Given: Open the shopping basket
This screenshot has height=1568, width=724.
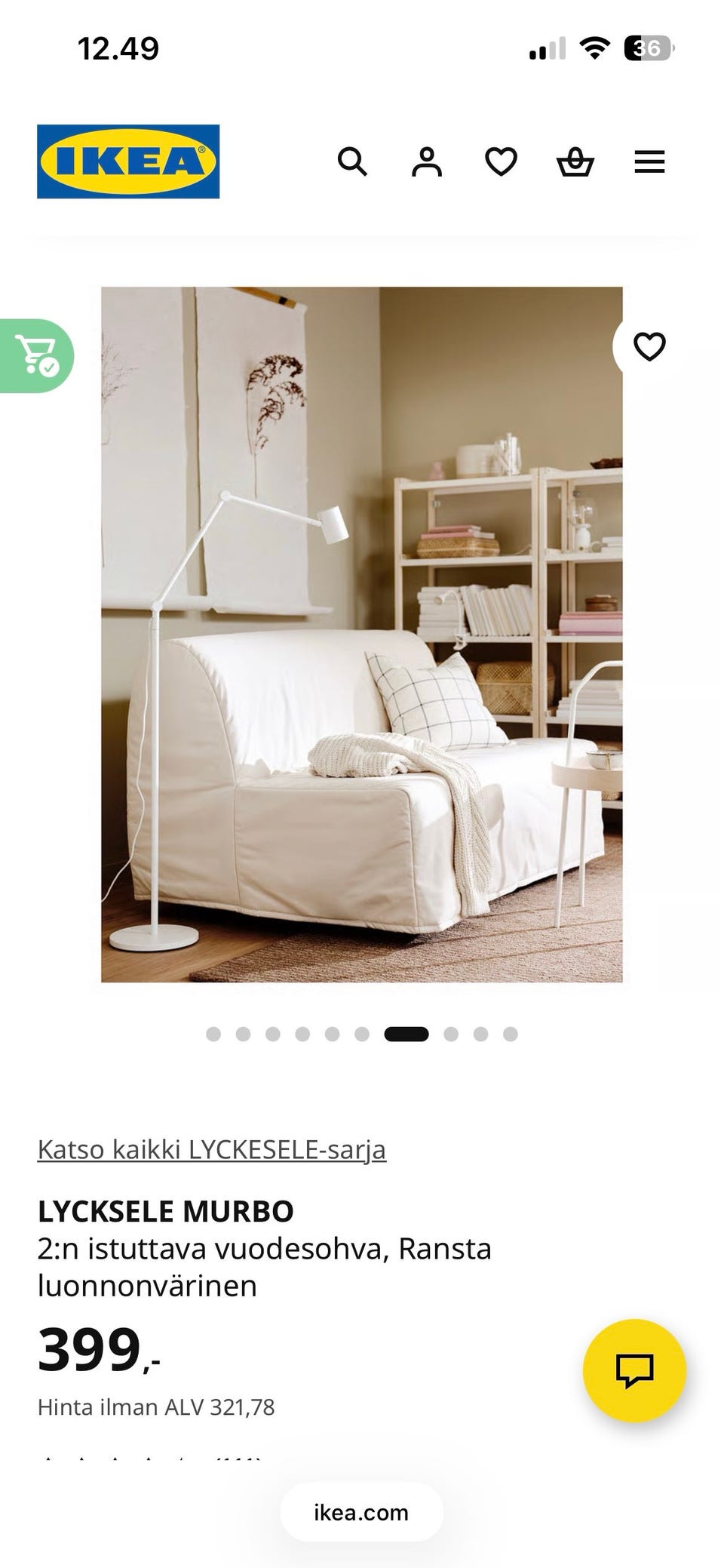Looking at the screenshot, I should 575,161.
